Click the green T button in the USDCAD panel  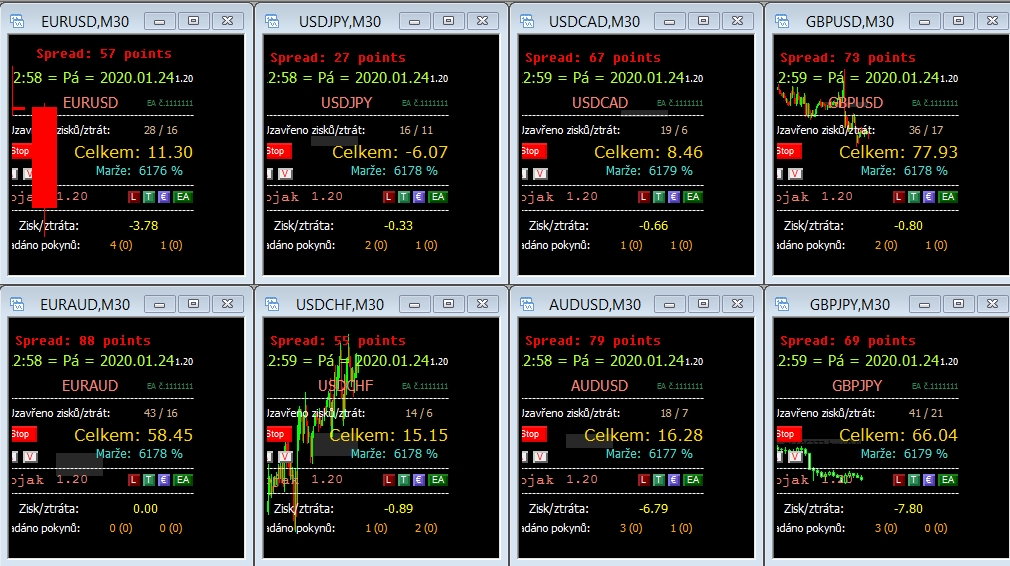[x=659, y=197]
